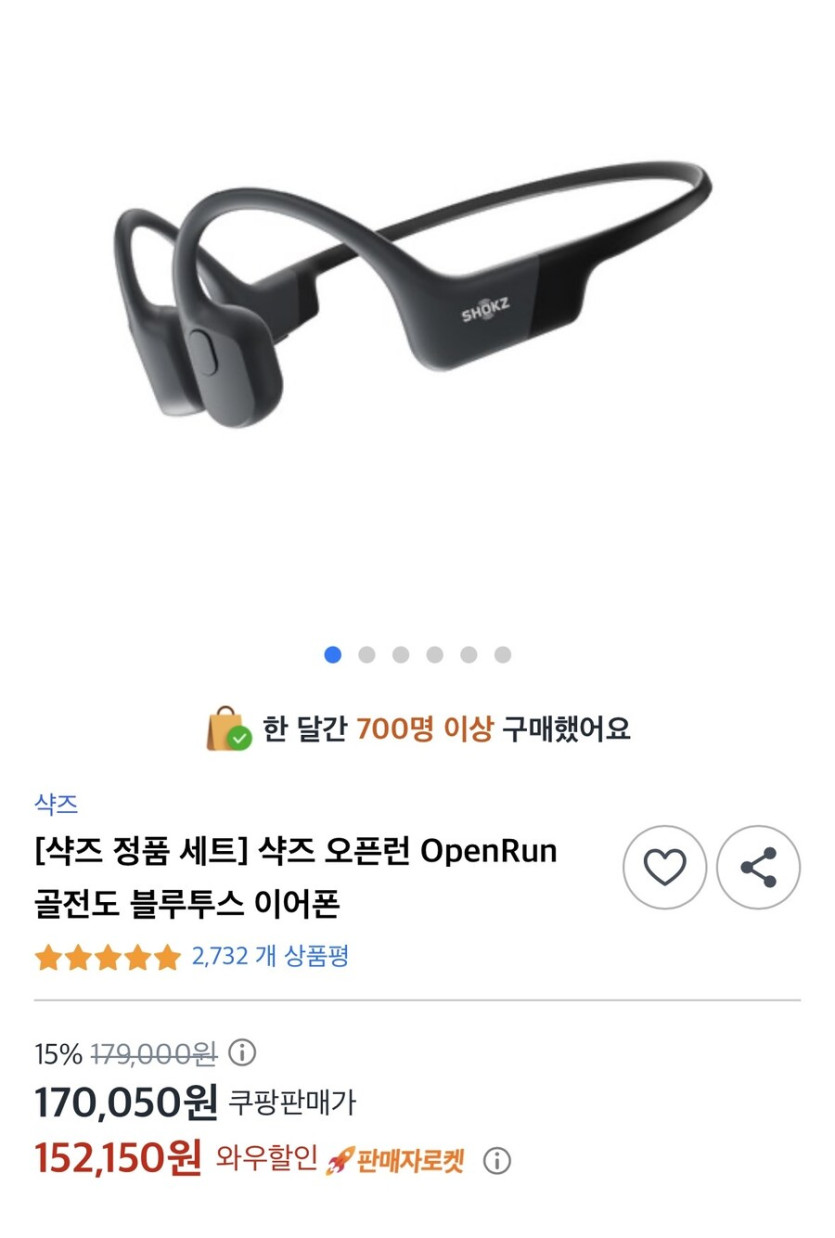Click the first star in product rating
Image resolution: width=835 pixels, height=1238 pixels.
pyautogui.click(x=48, y=957)
